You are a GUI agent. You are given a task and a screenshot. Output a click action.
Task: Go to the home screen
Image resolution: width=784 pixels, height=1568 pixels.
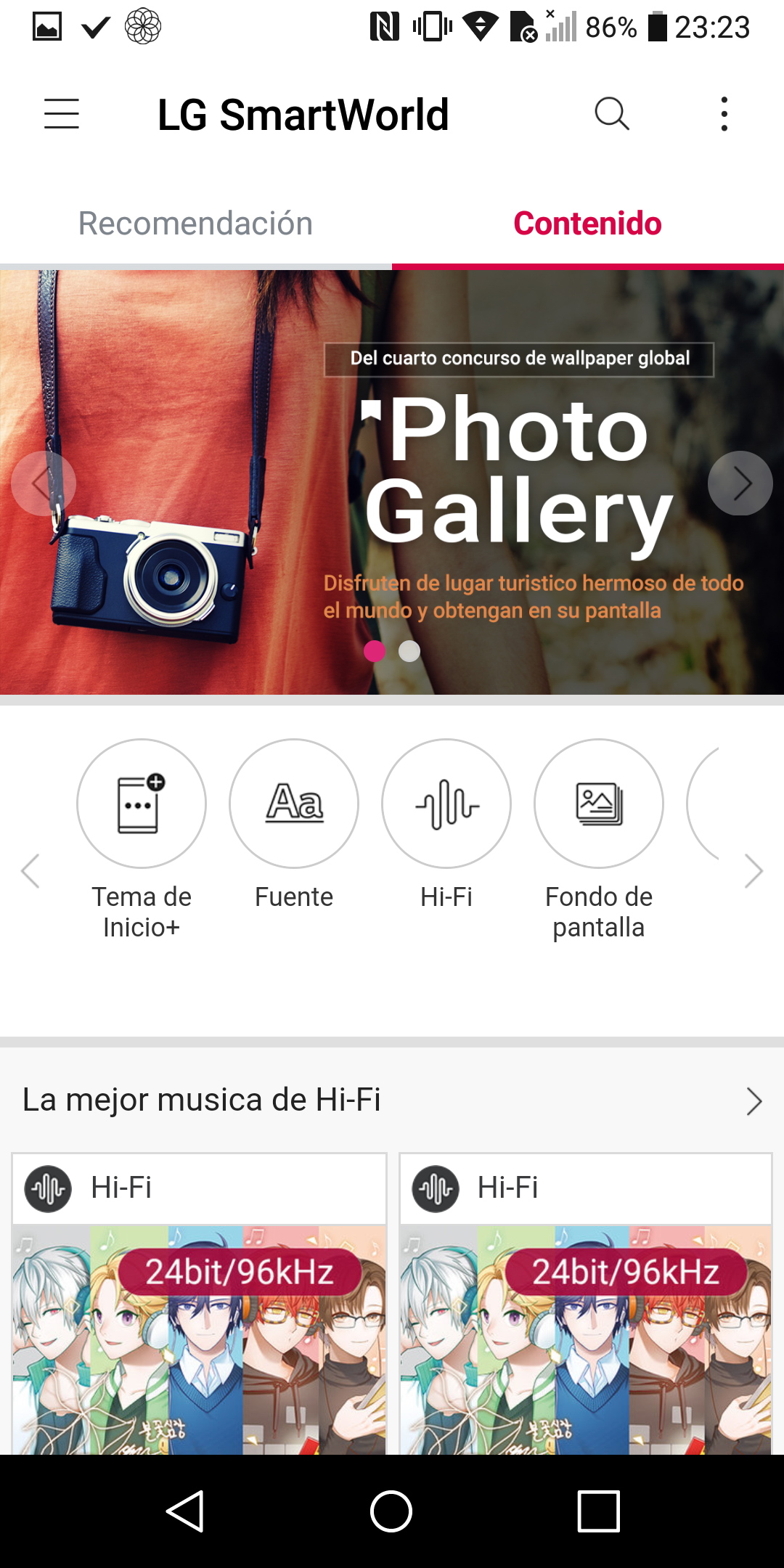click(x=391, y=1511)
